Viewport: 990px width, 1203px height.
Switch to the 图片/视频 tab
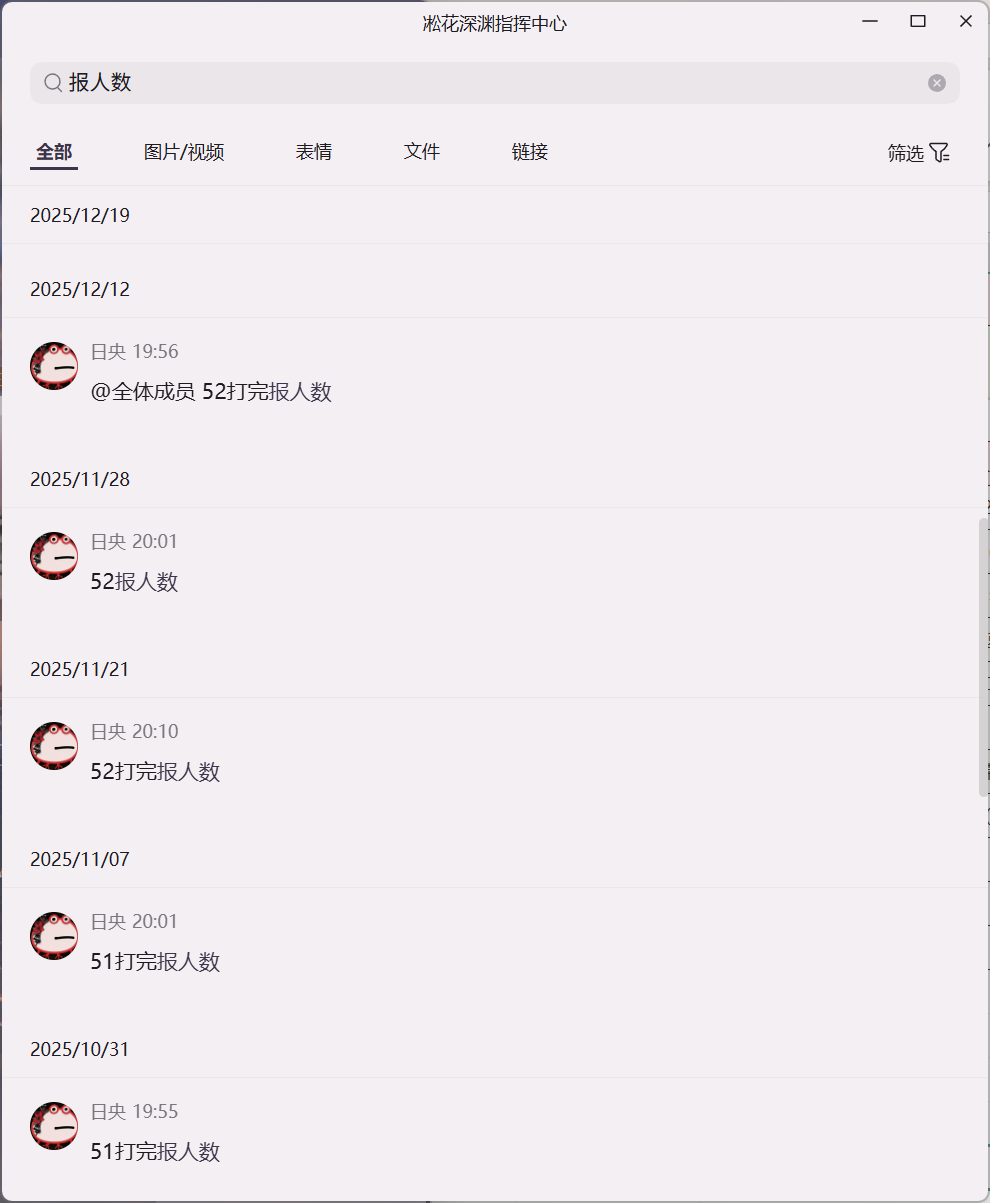coord(184,152)
